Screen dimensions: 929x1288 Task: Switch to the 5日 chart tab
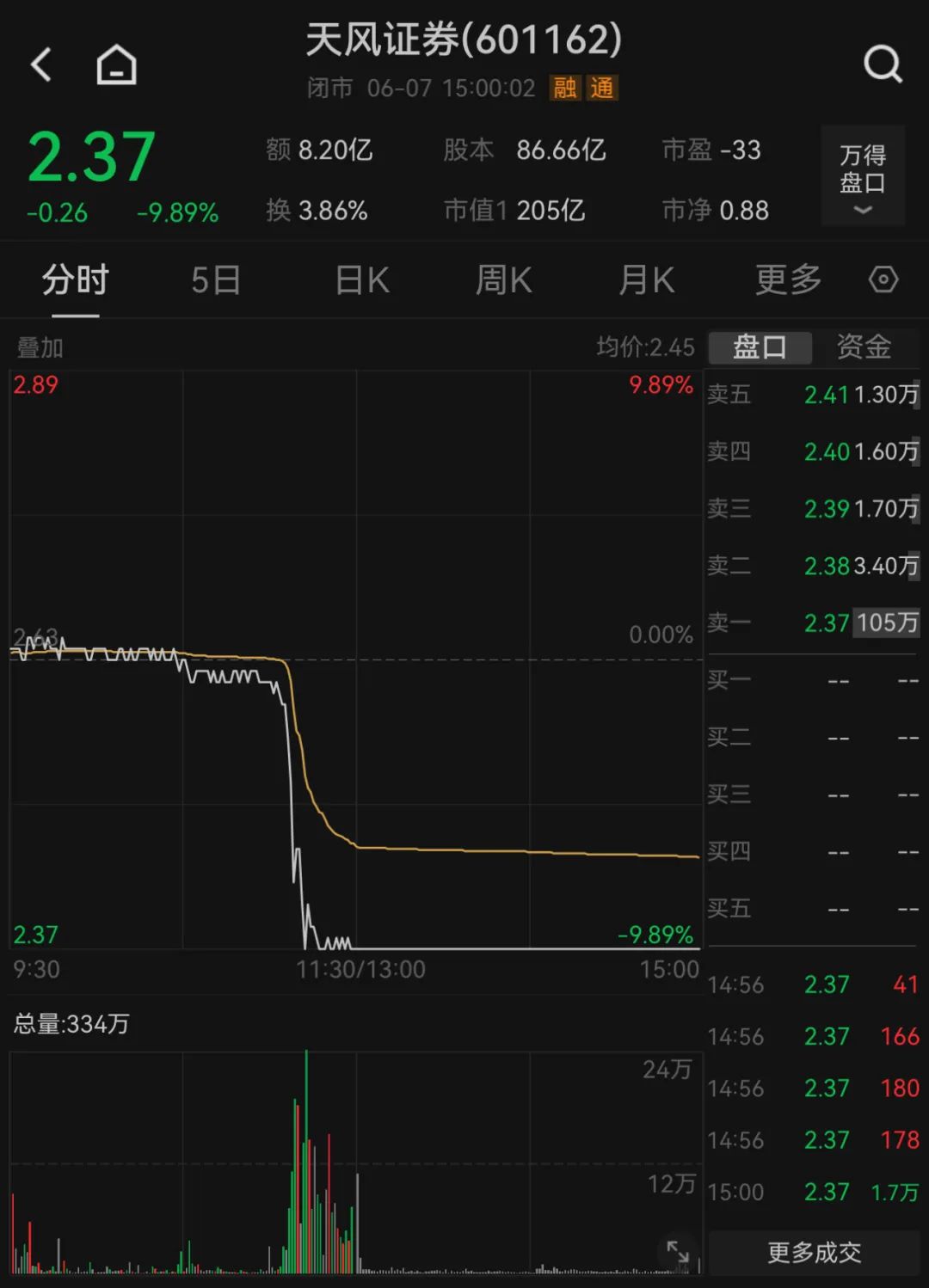[x=215, y=280]
